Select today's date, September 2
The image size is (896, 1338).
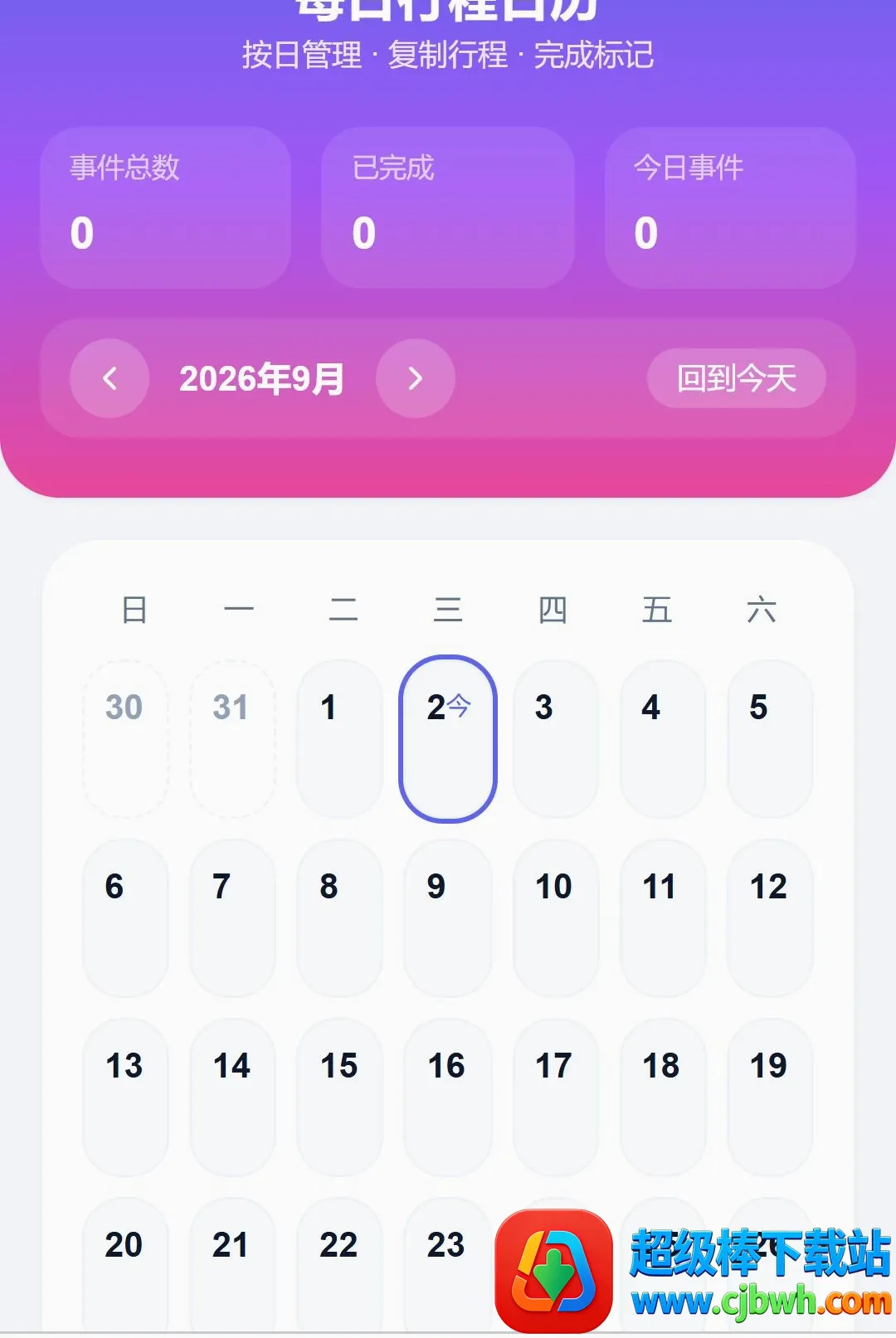tap(448, 739)
